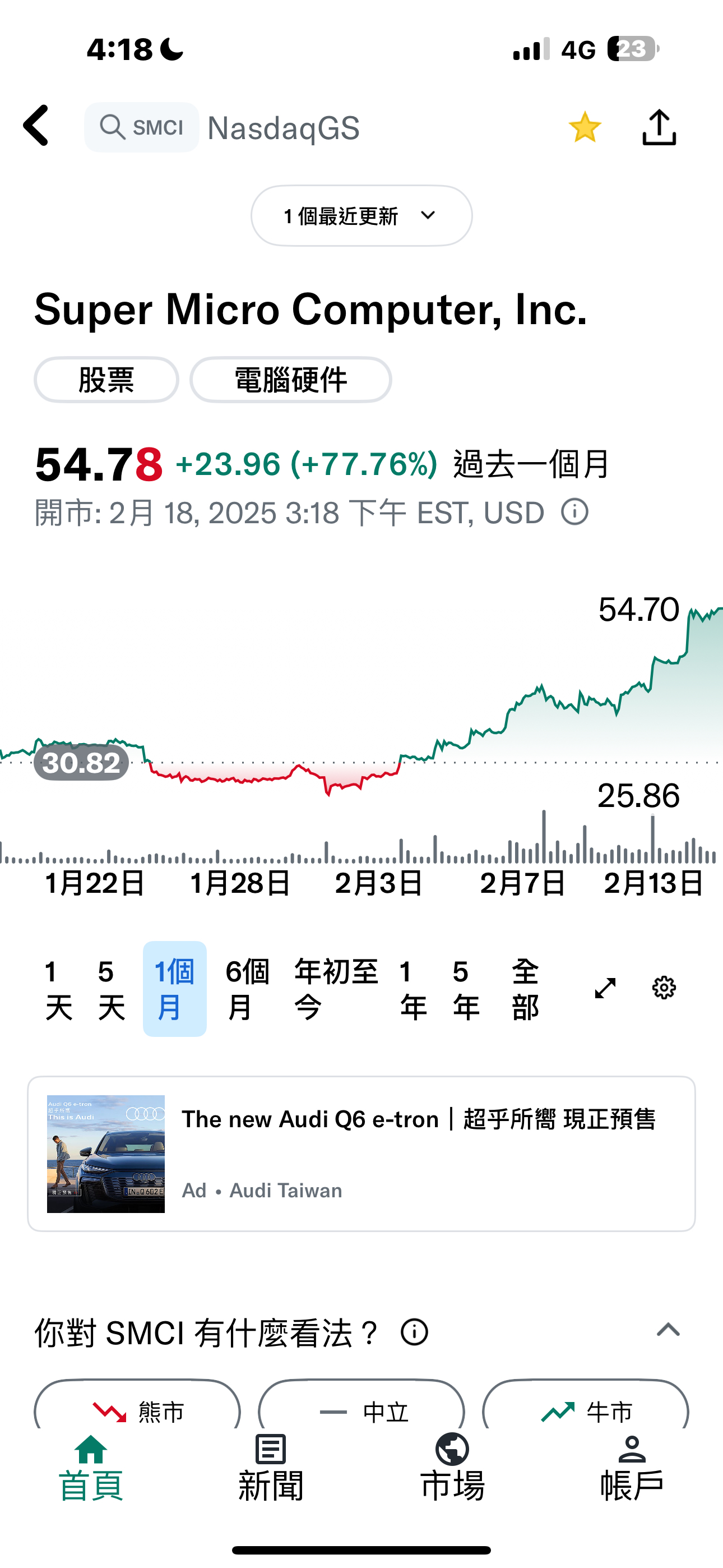
Task: Open chart settings gear
Action: pyautogui.click(x=664, y=988)
